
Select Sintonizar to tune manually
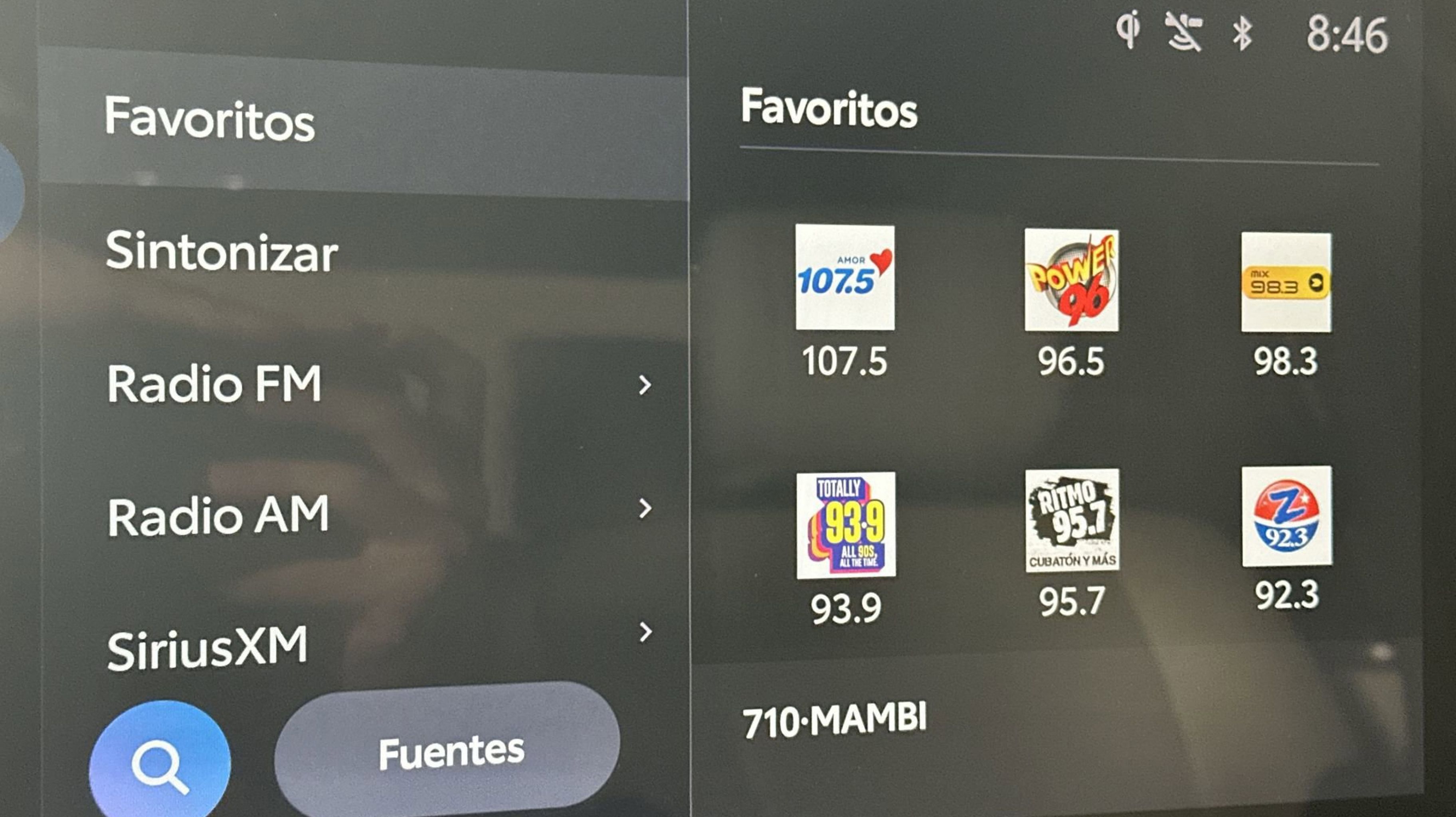362,253
